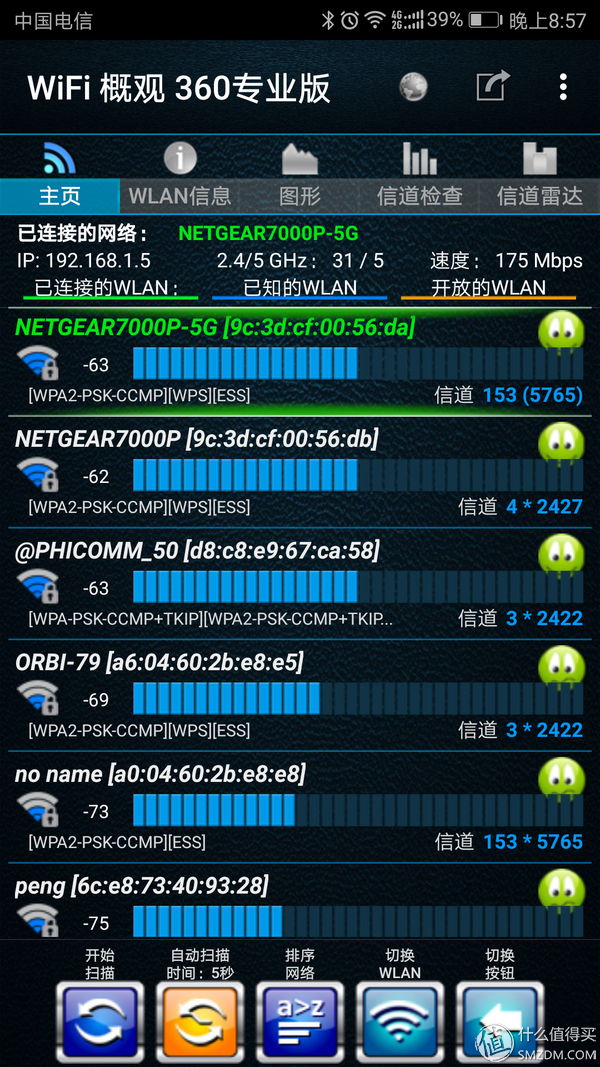Open the globe icon in the app bar

(x=413, y=86)
